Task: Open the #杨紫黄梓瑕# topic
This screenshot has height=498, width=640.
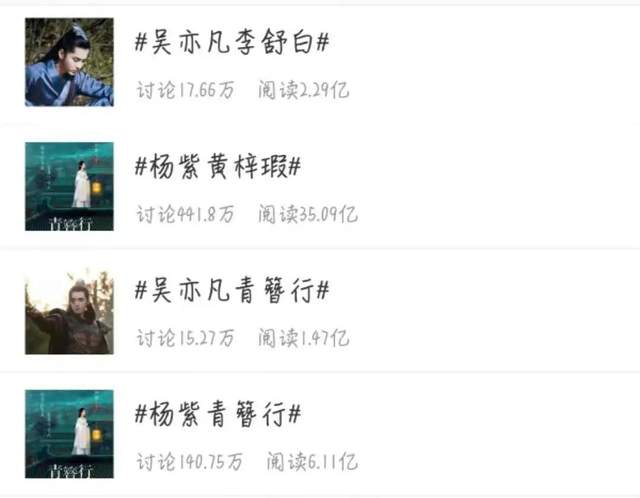Action: 218,167
